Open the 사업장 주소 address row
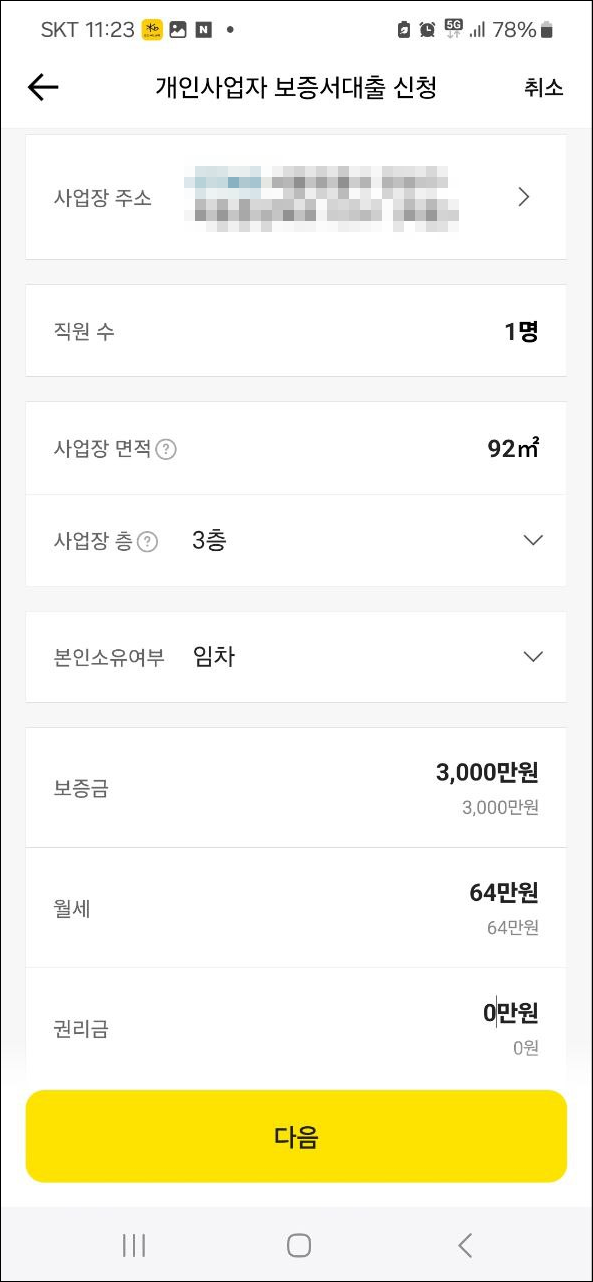Image resolution: width=593 pixels, height=1282 pixels. click(296, 197)
